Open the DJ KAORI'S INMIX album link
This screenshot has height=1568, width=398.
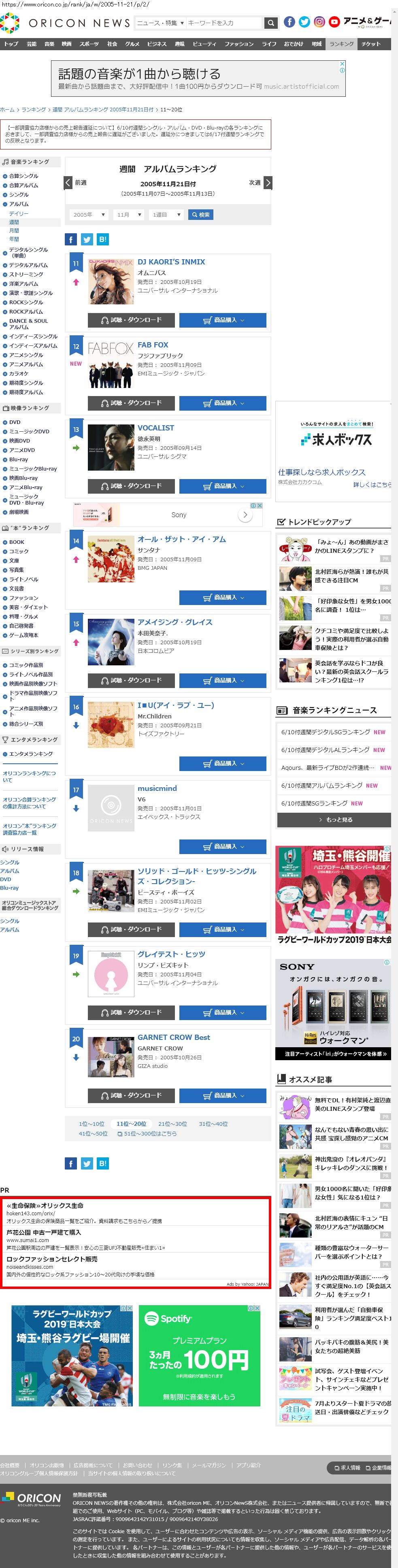[171, 262]
